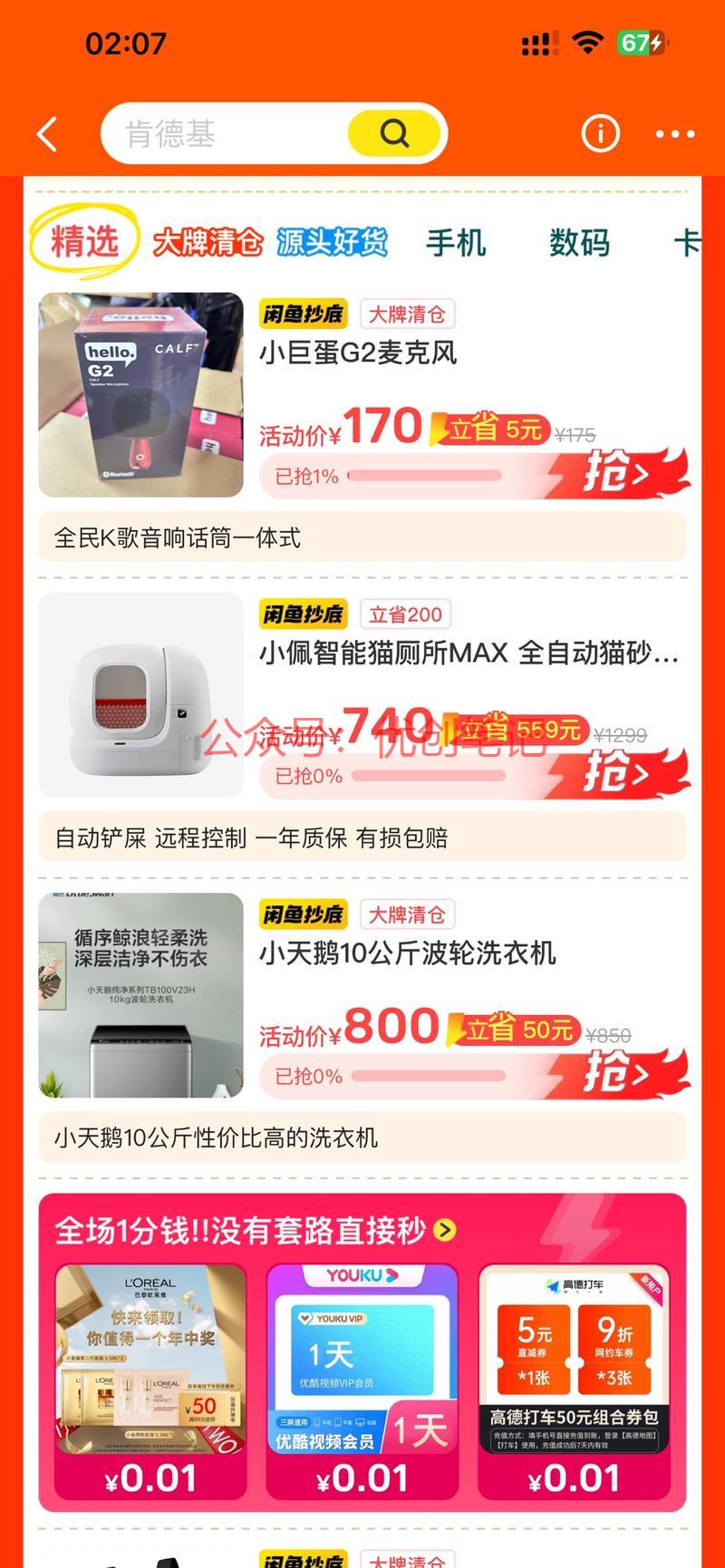Switch to the 数码 tab
The image size is (725, 1568).
(579, 242)
